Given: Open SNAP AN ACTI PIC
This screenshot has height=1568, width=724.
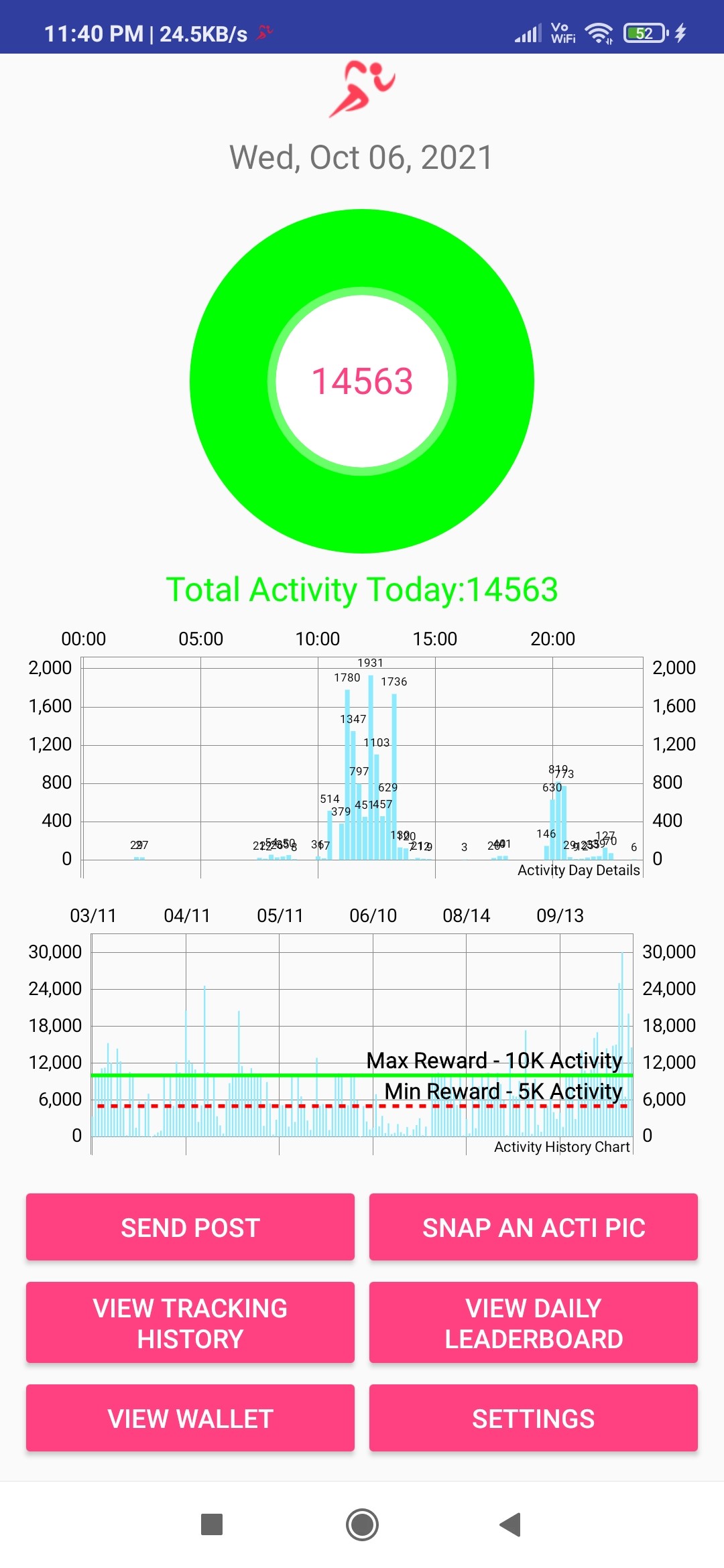Looking at the screenshot, I should (x=534, y=1227).
